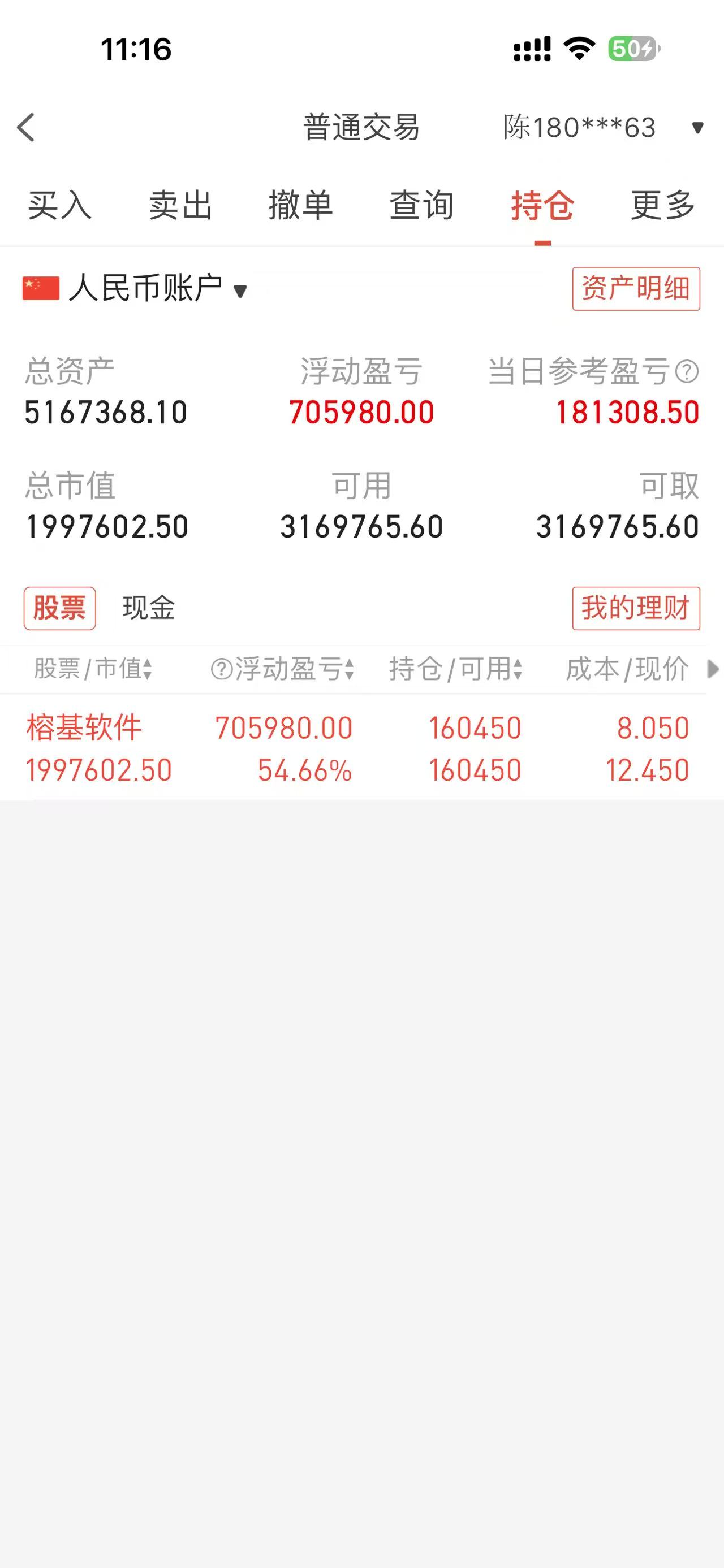
Task: Go back using the top-left arrow
Action: click(x=25, y=128)
